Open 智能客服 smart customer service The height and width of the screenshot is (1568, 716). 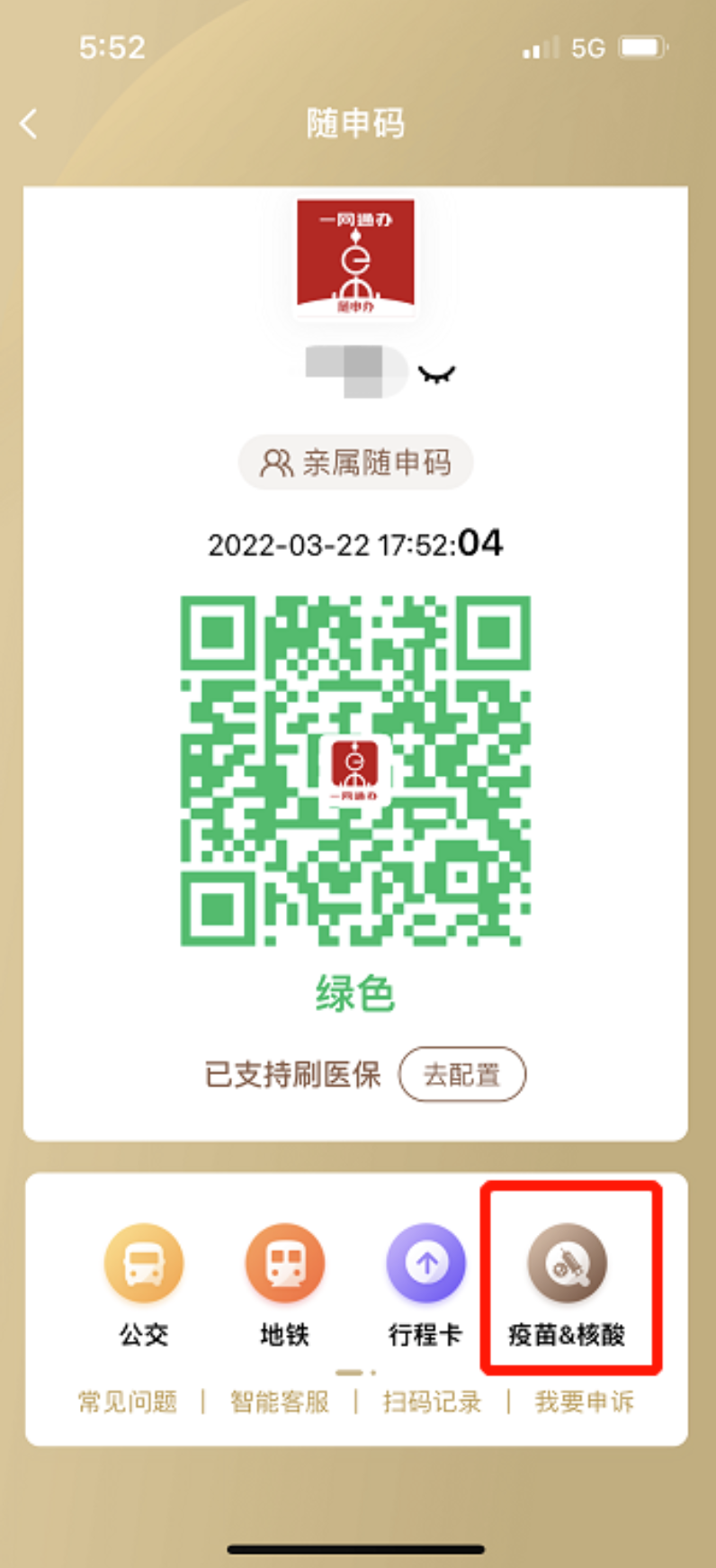[x=280, y=1401]
